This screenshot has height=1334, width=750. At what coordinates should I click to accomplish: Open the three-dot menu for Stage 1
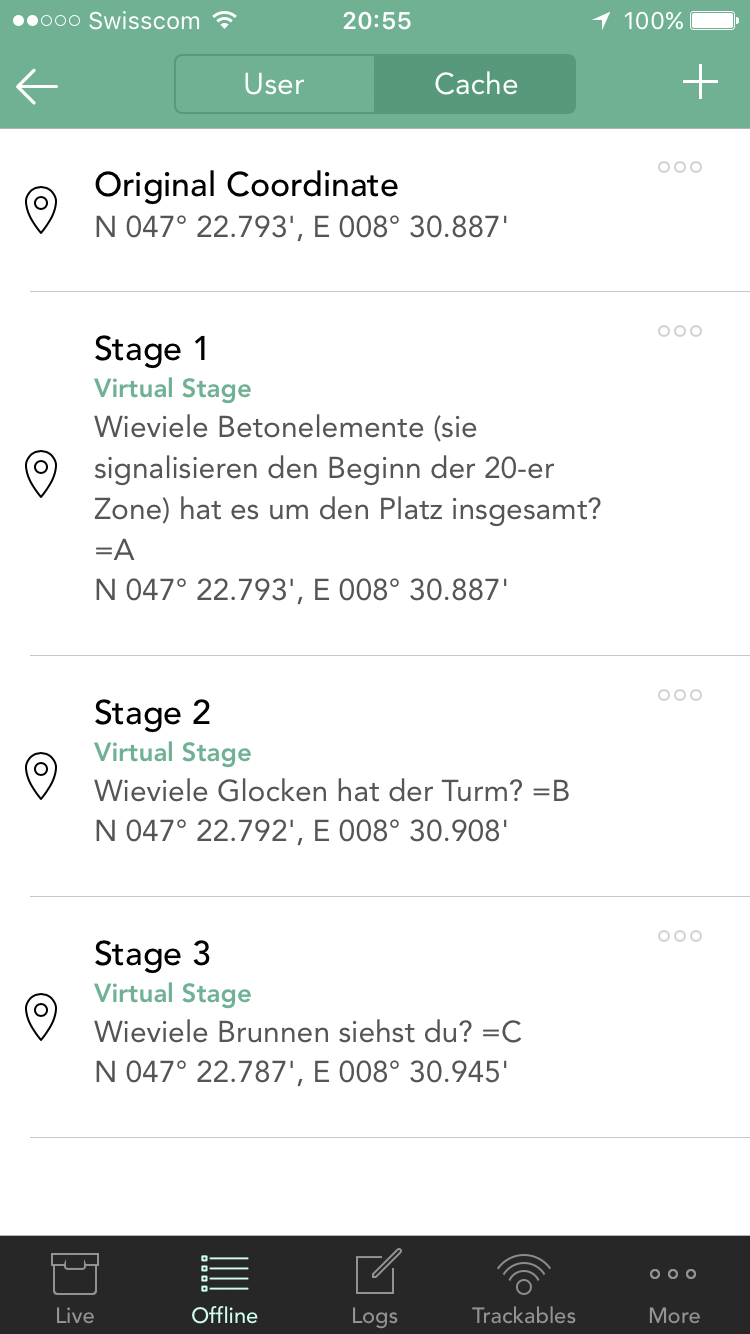(x=680, y=331)
